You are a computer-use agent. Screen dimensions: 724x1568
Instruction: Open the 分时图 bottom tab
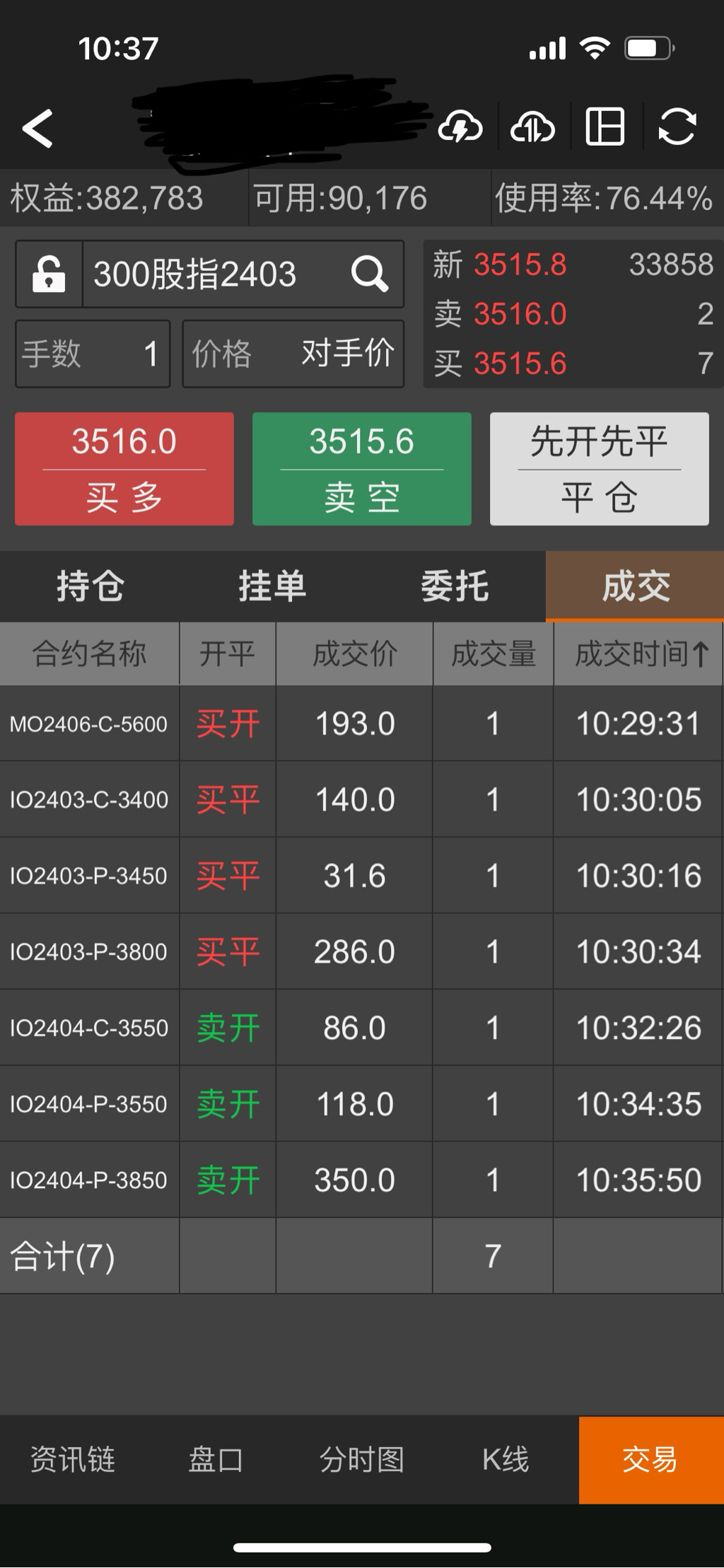tap(362, 1459)
